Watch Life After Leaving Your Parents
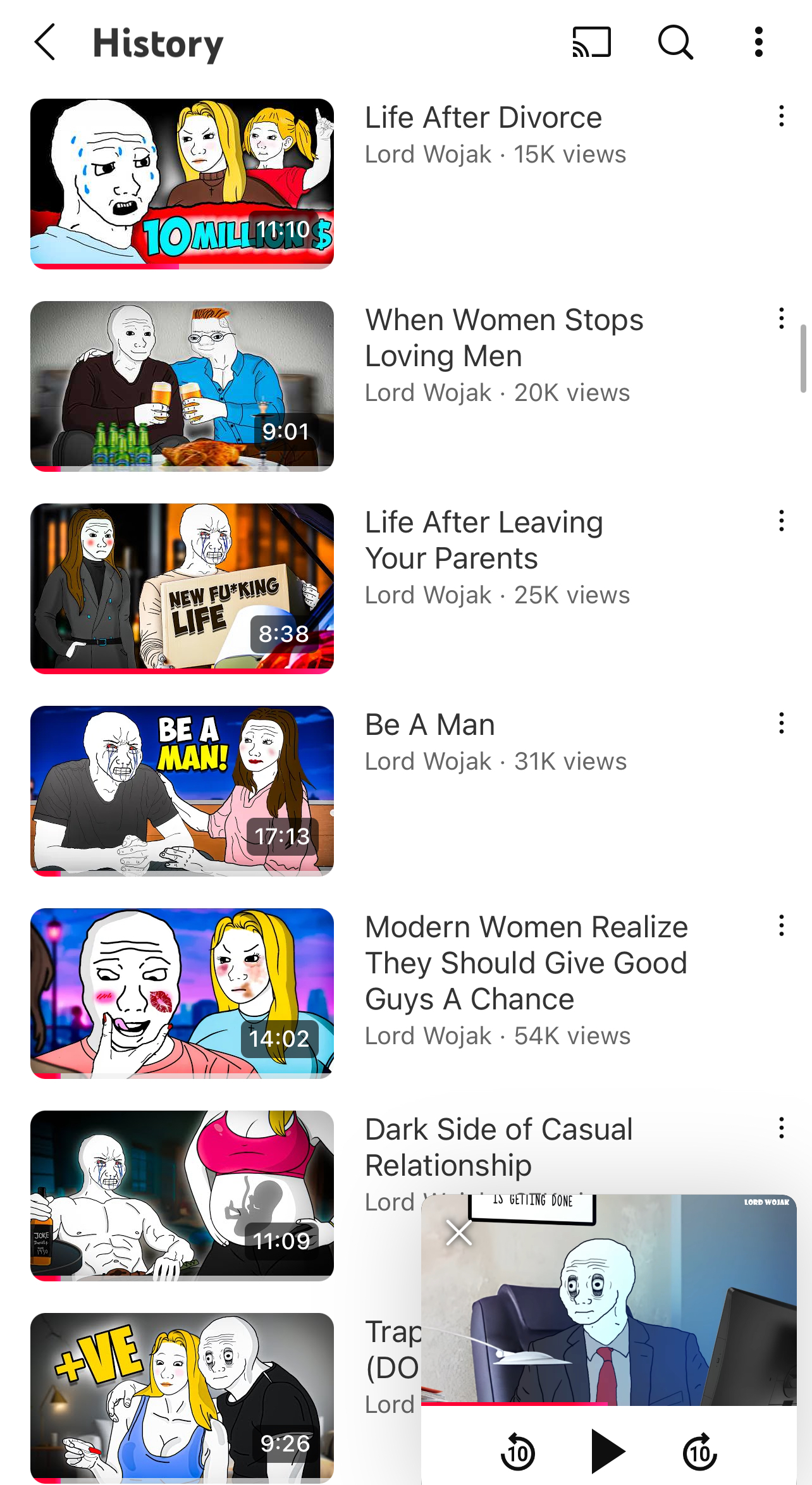Viewport: 812px width, 1485px height. pos(182,588)
